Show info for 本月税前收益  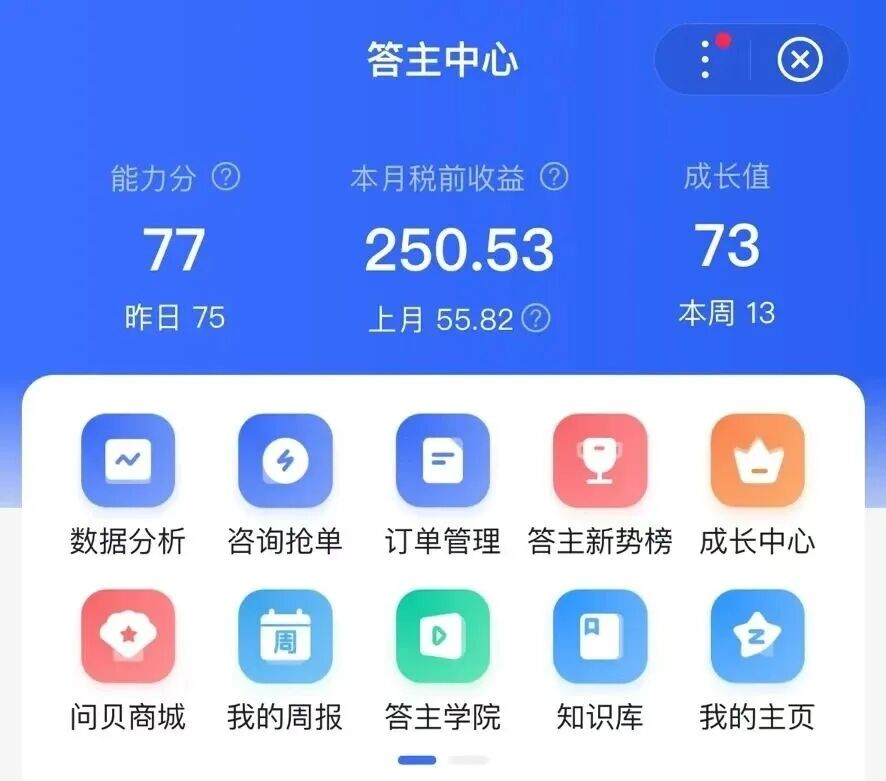click(x=554, y=178)
